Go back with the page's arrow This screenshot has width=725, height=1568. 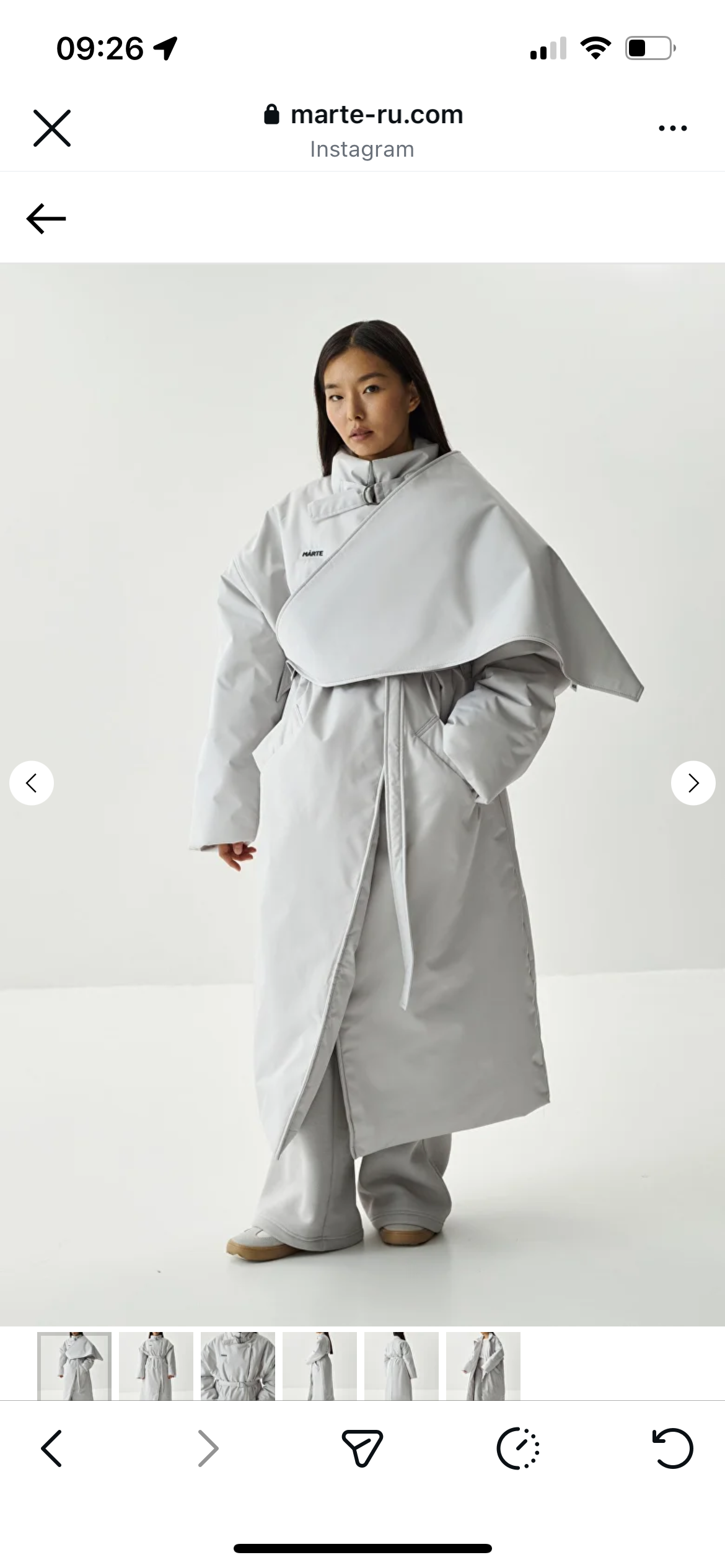pos(46,219)
